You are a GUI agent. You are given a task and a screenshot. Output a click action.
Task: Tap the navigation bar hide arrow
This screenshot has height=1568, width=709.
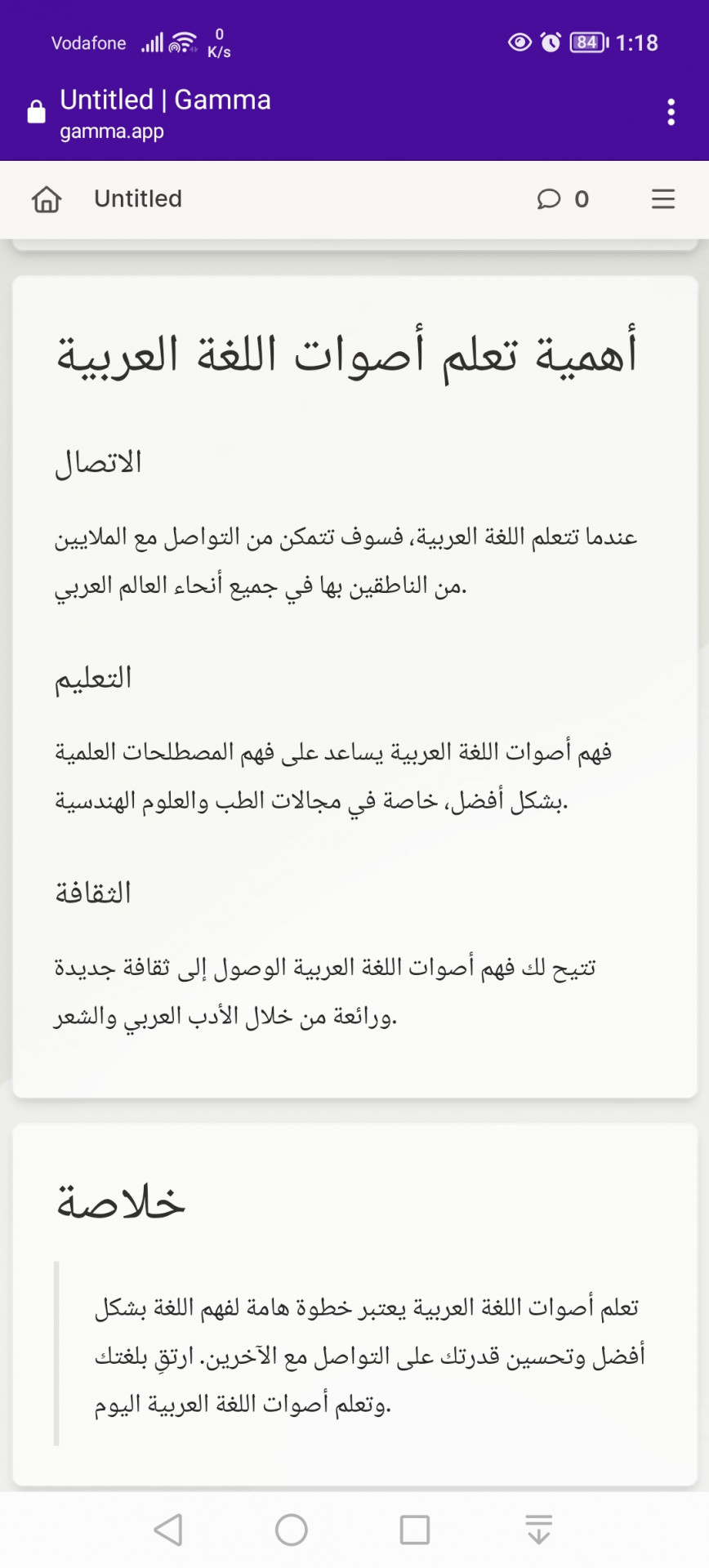(x=539, y=1529)
